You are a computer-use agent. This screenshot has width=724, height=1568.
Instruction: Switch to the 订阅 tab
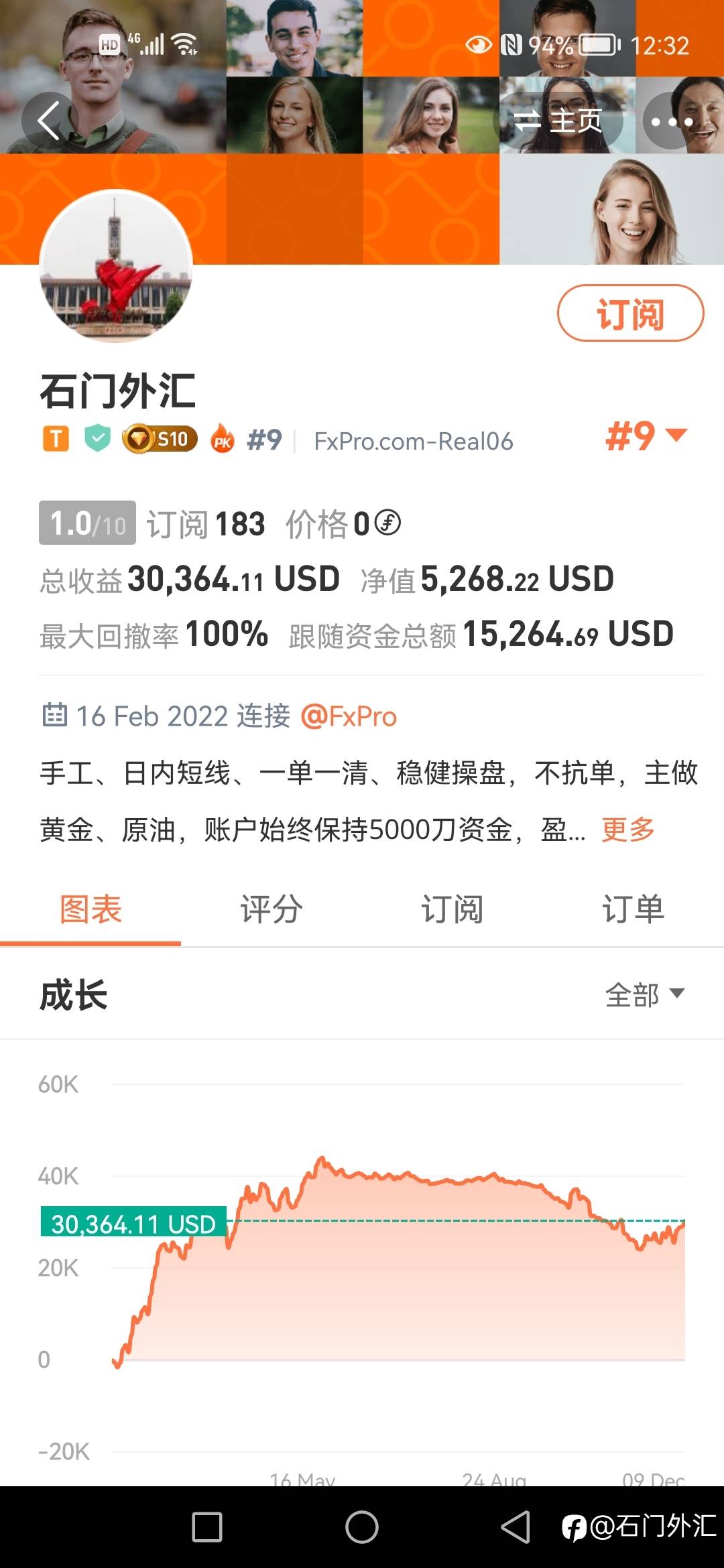click(x=452, y=910)
